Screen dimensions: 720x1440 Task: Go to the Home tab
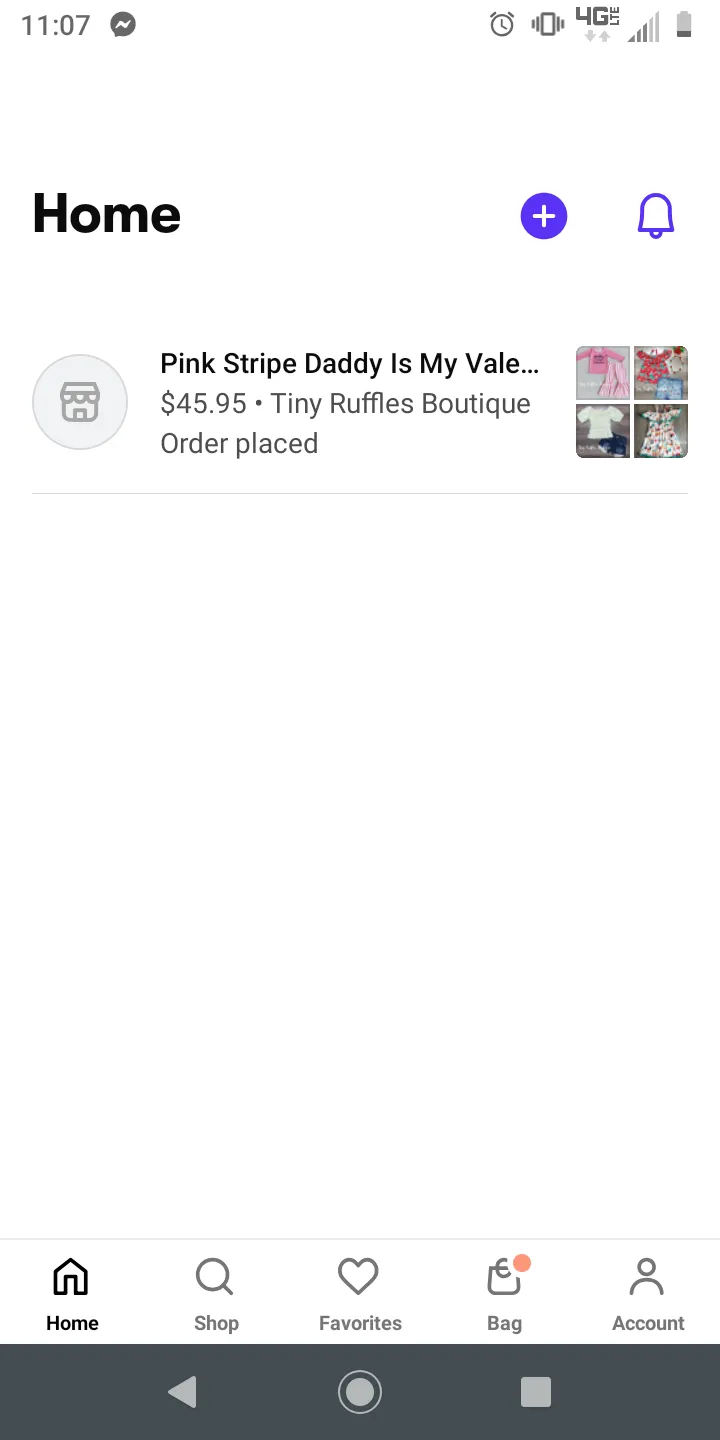[x=72, y=1294]
